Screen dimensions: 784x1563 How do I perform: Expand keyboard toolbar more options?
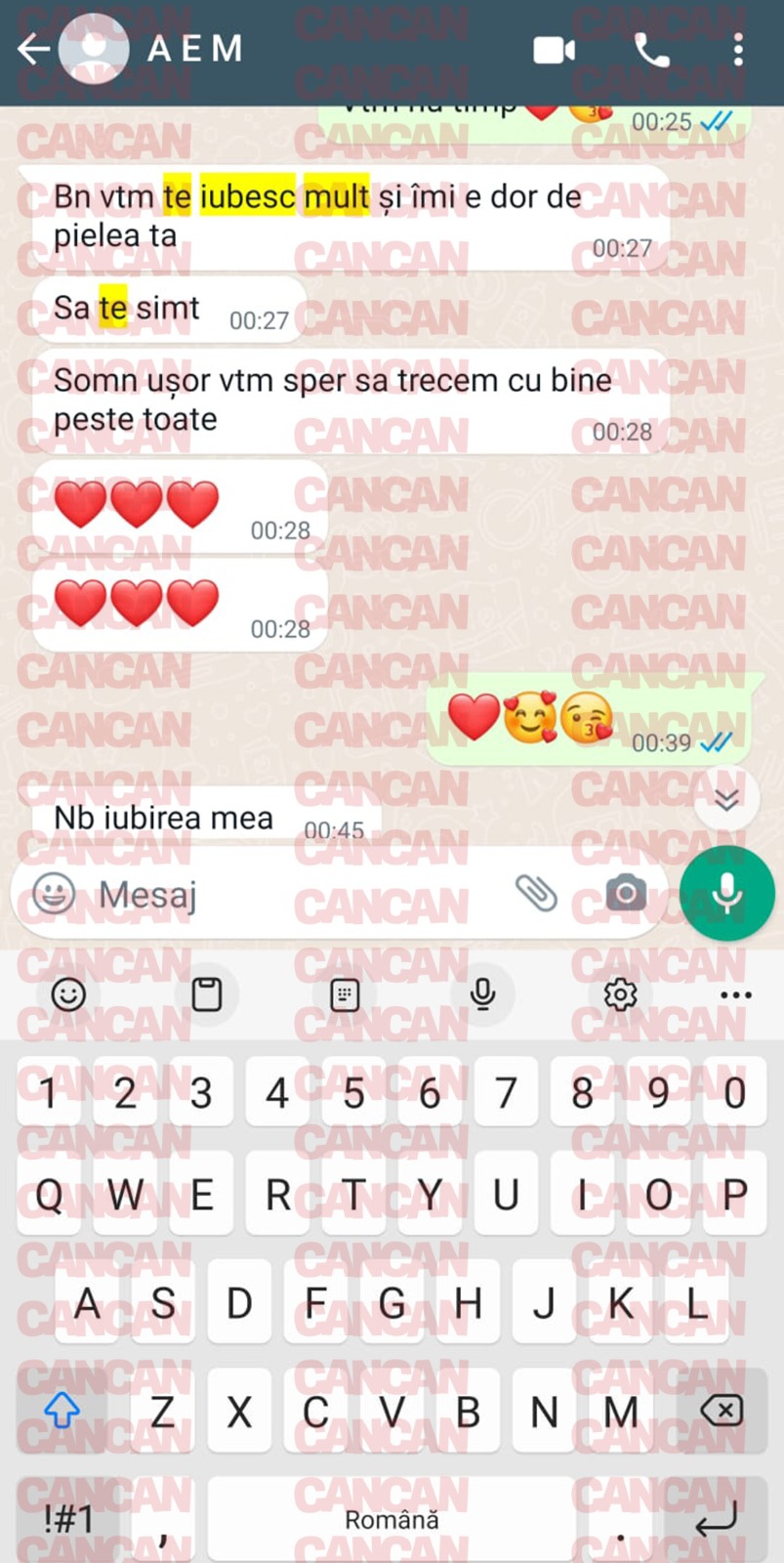point(735,994)
